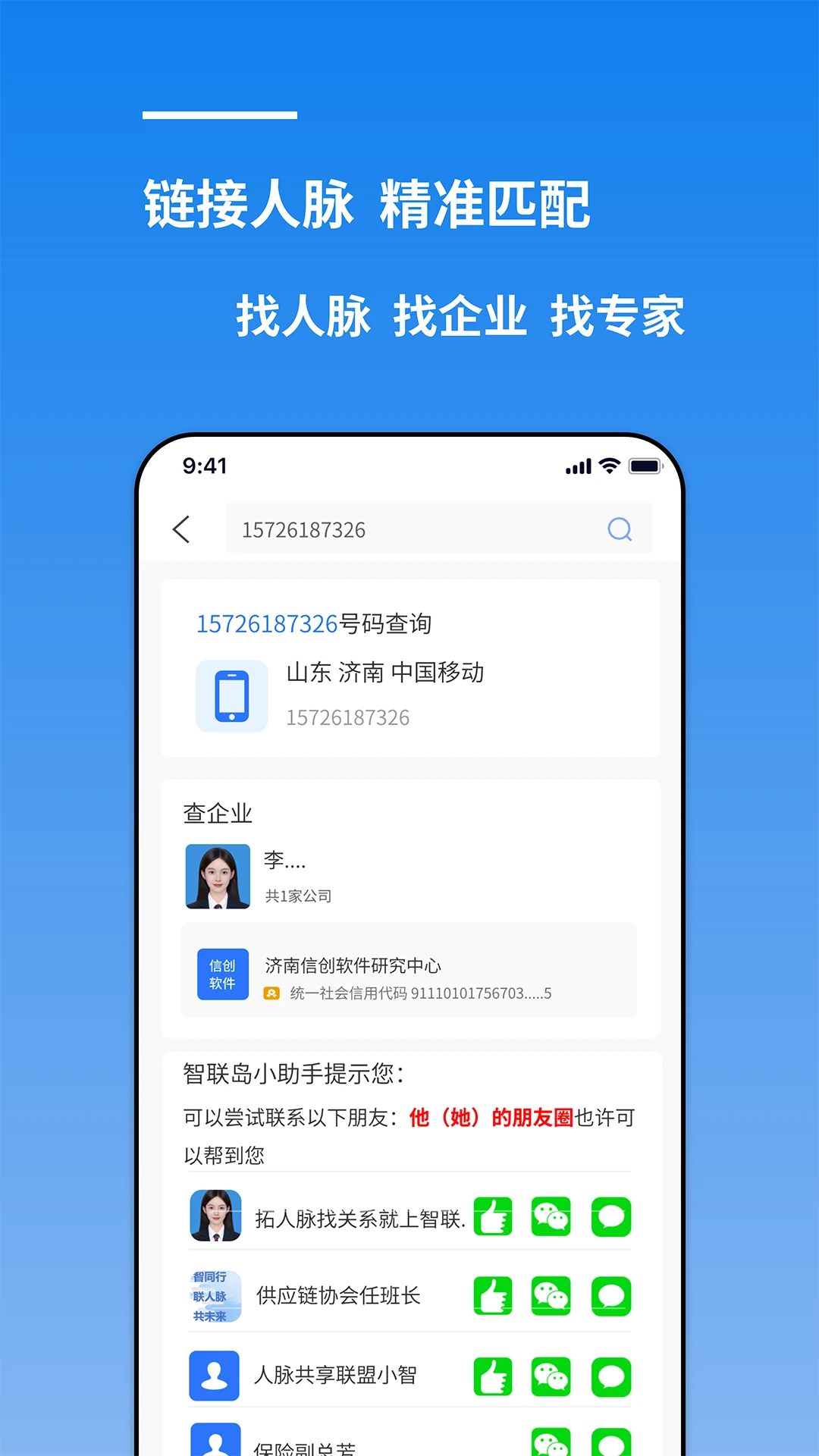Tap the message bubble icon for 人脉共享联盟小智
Screen dimensions: 819x1456
pos(610,1376)
